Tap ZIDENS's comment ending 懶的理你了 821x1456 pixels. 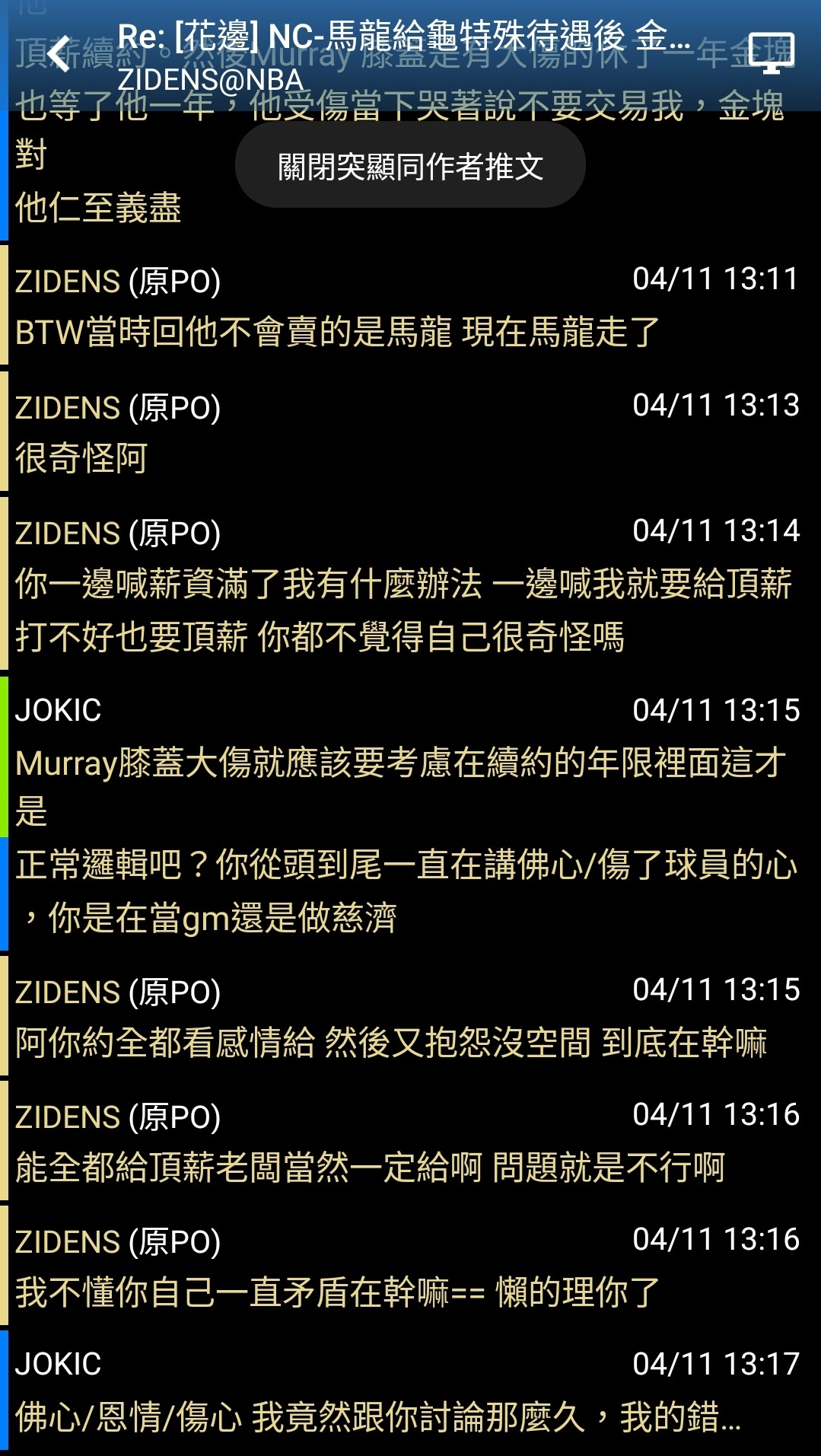(411, 1266)
